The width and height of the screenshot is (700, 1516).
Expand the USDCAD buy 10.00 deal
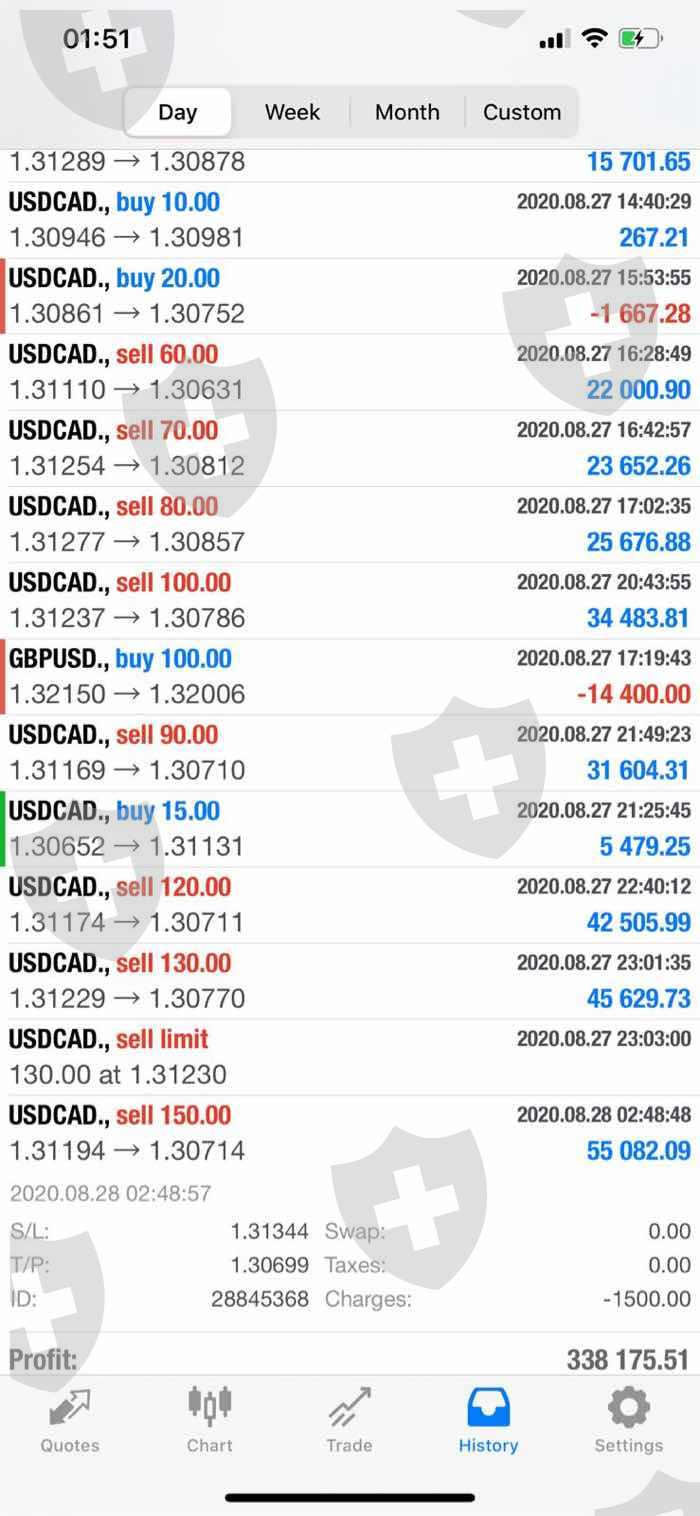[350, 220]
